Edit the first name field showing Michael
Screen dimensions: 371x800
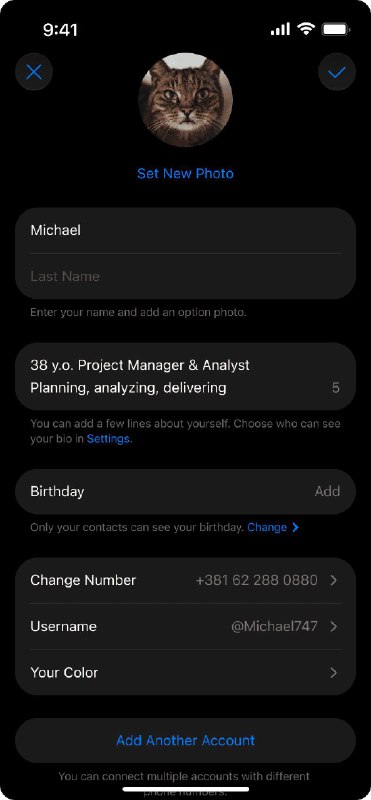[x=185, y=231]
